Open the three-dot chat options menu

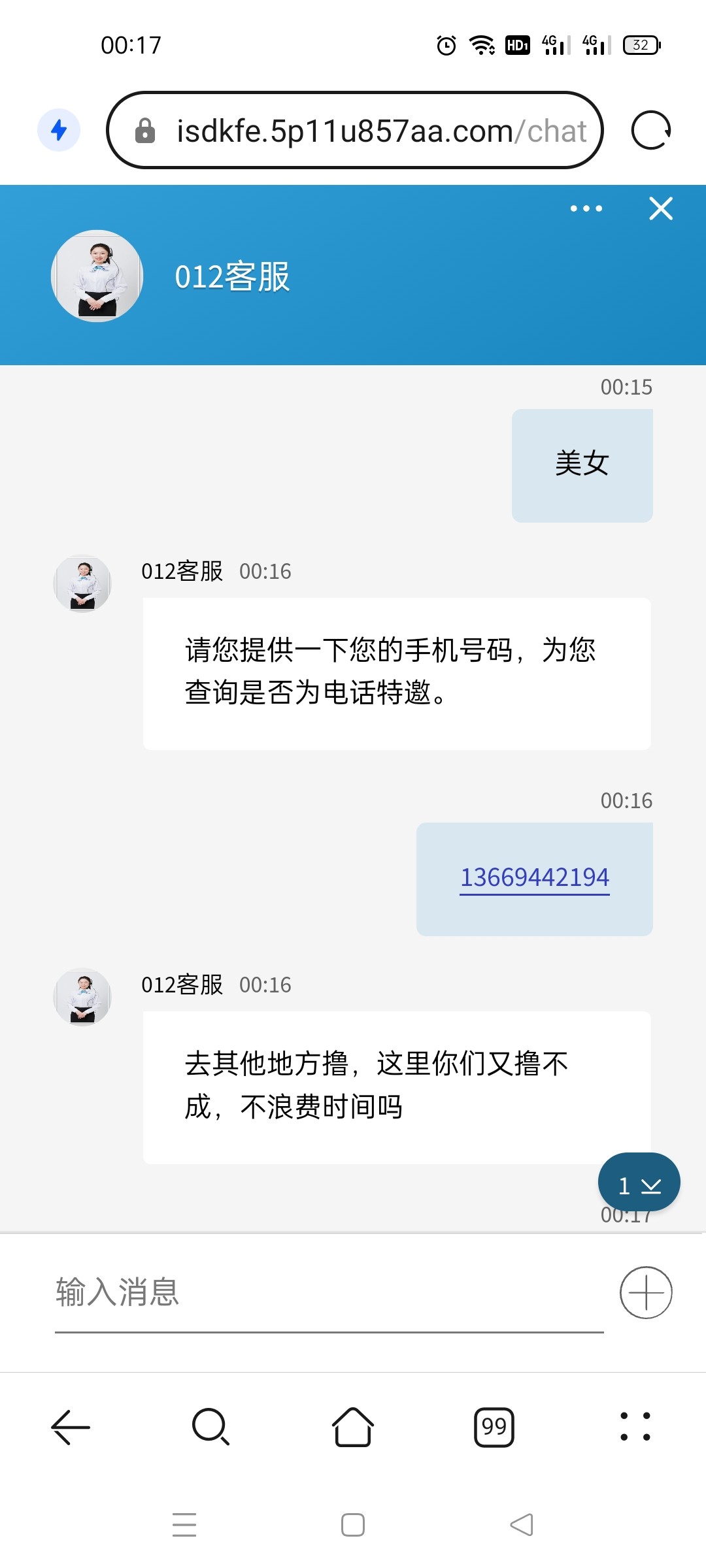pyautogui.click(x=586, y=209)
